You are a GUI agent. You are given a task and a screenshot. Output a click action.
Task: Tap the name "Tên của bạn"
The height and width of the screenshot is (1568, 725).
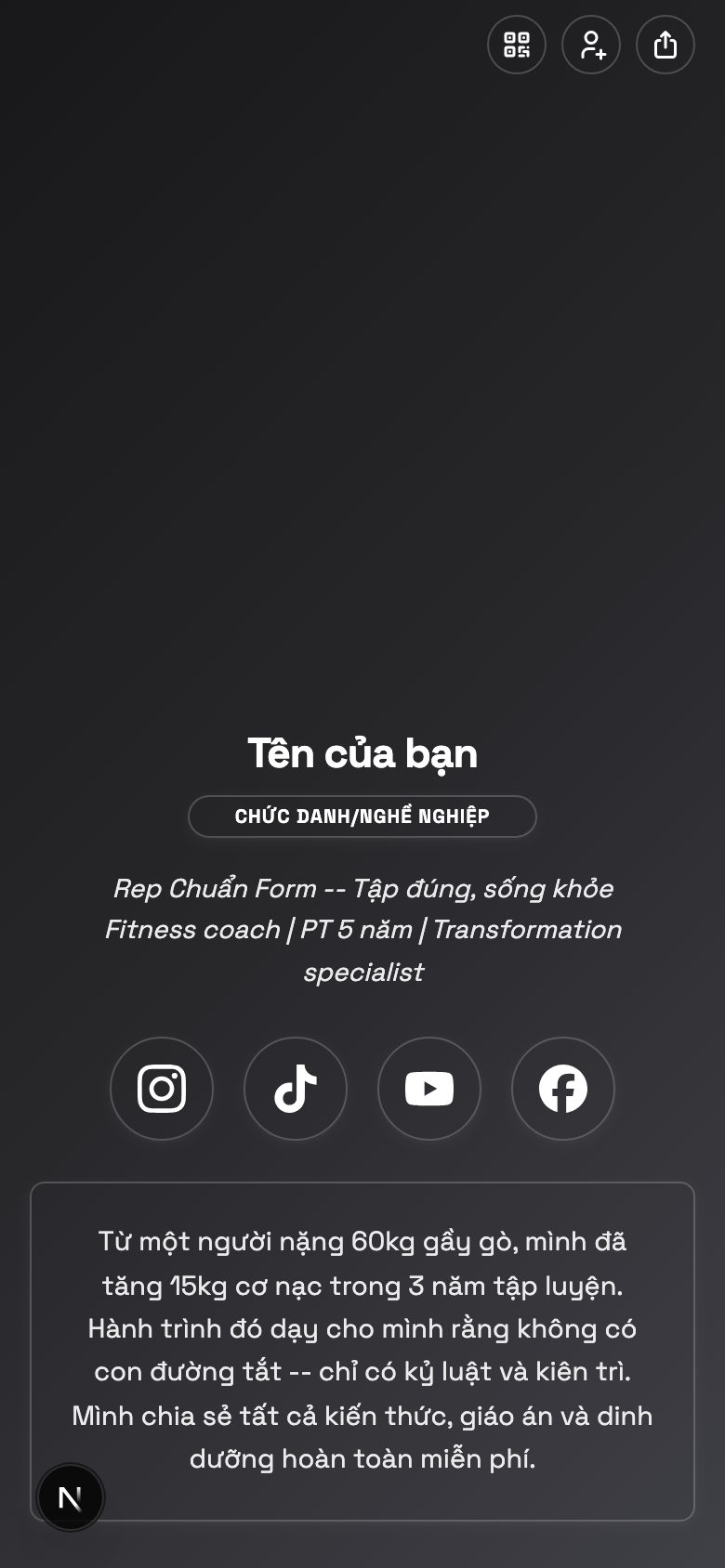[x=362, y=752]
